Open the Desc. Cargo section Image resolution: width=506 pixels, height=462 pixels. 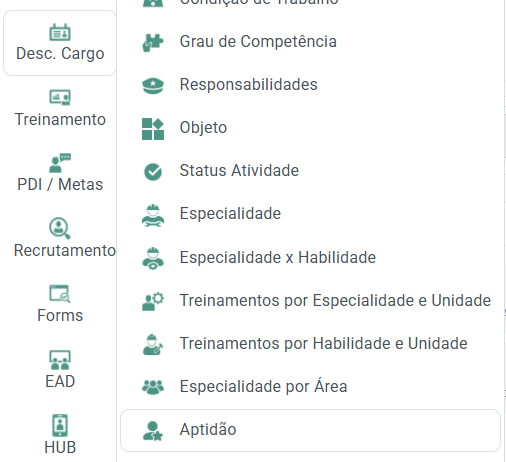(x=60, y=43)
